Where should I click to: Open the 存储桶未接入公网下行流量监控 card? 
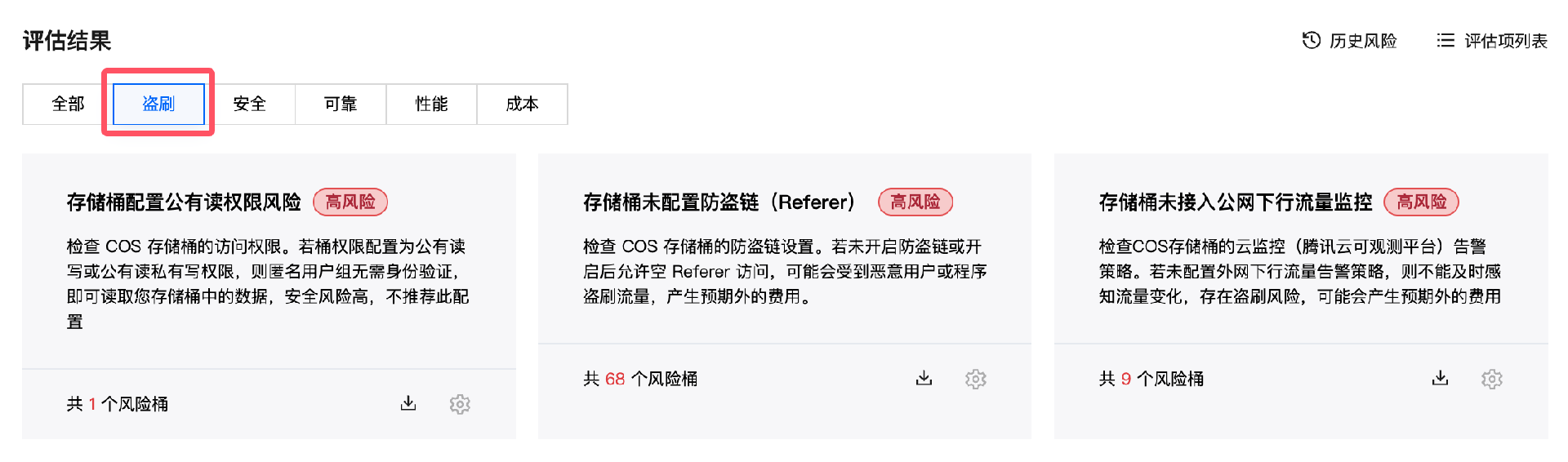[1235, 202]
